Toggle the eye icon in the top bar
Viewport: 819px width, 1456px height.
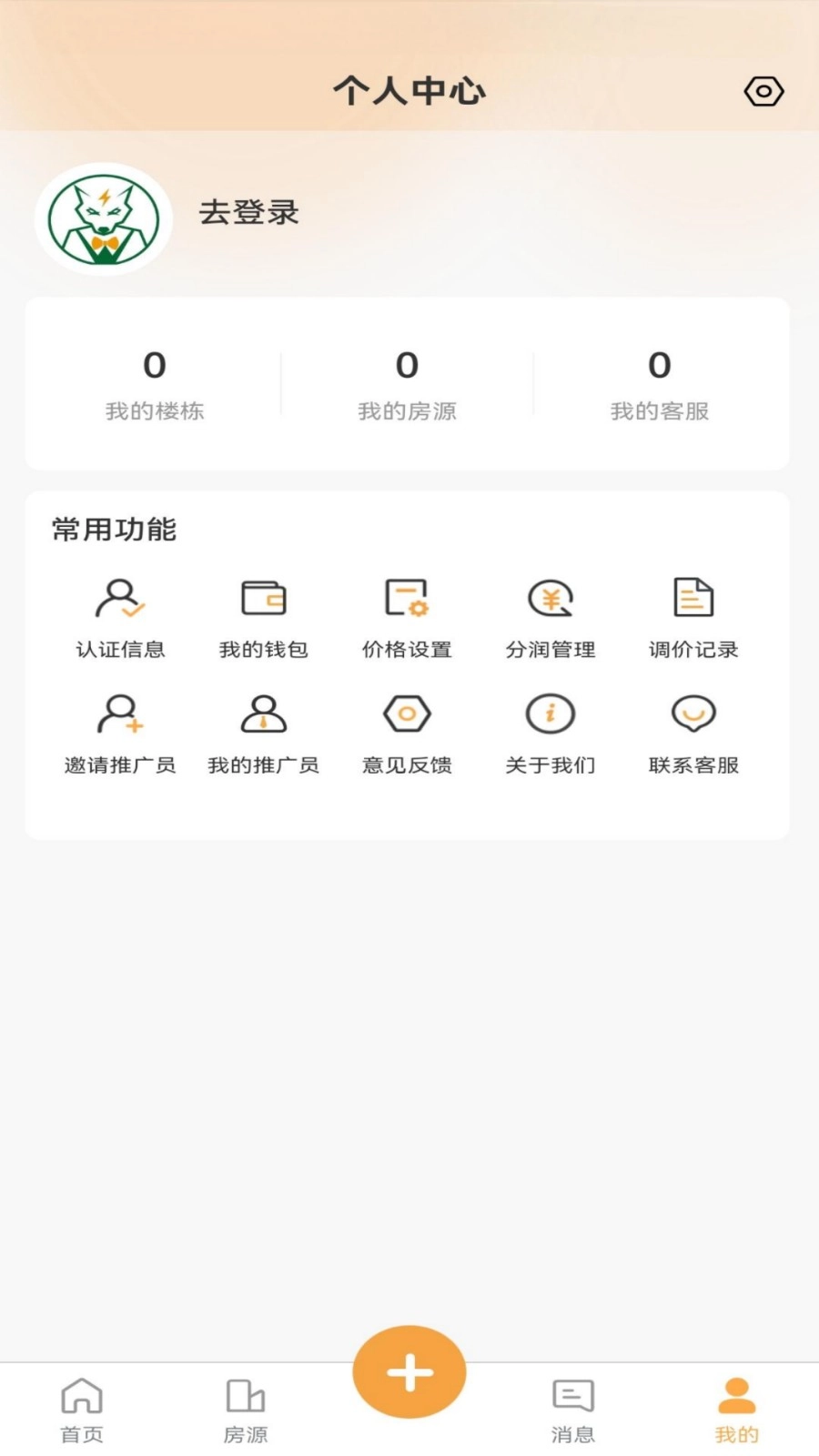[x=764, y=91]
